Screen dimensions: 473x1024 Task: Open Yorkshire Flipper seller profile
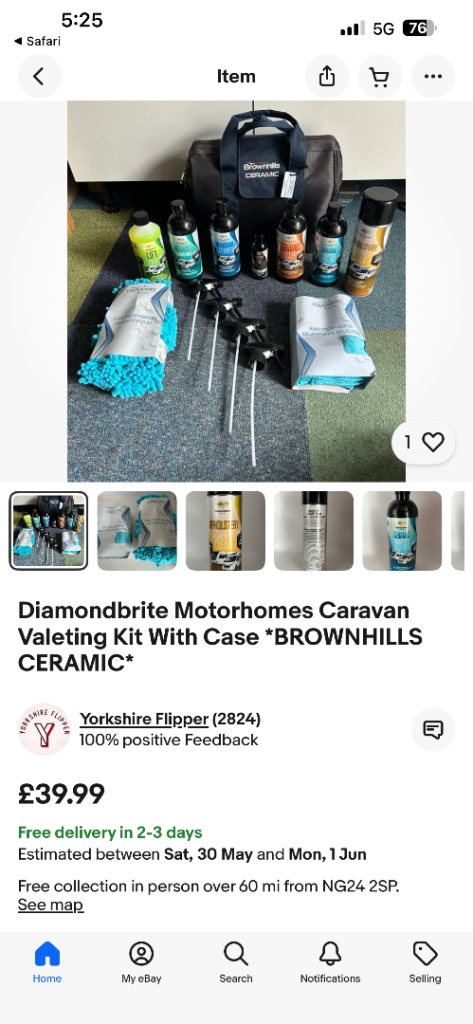144,719
